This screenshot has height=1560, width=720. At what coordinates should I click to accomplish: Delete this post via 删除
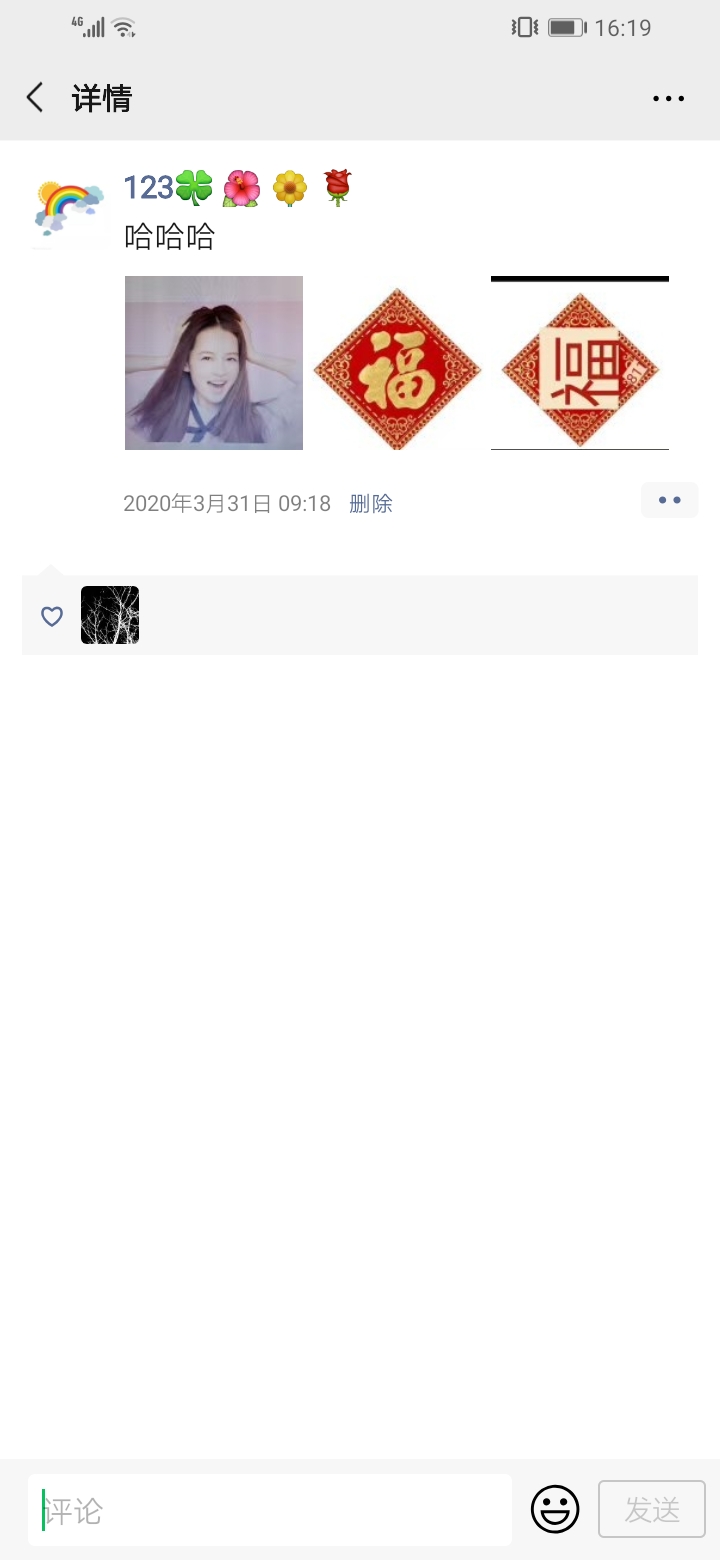(x=370, y=504)
